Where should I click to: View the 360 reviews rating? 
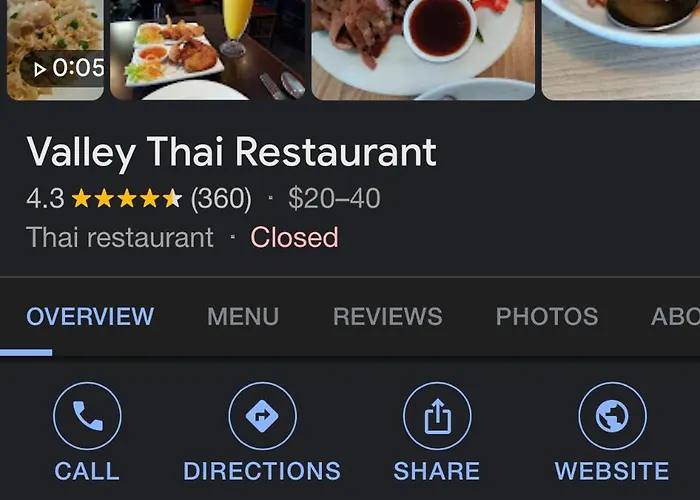point(220,198)
